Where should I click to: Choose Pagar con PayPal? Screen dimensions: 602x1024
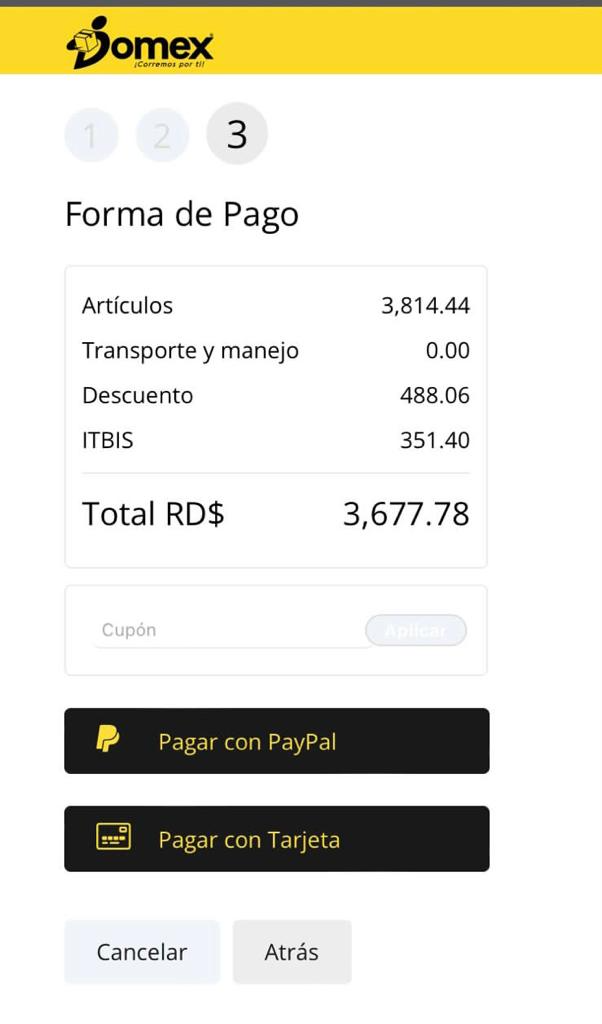[x=277, y=741]
